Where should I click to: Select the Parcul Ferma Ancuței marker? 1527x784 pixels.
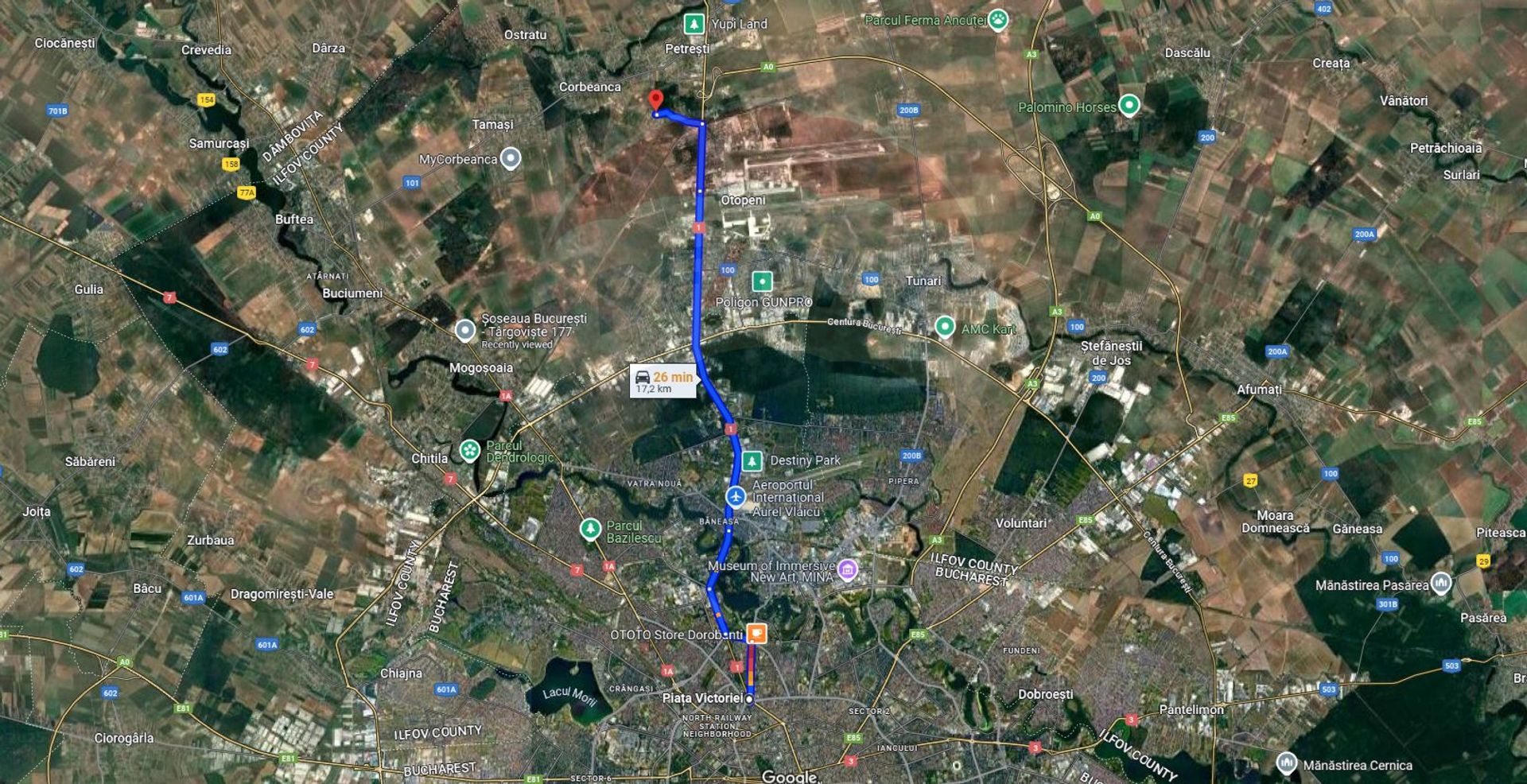998,20
